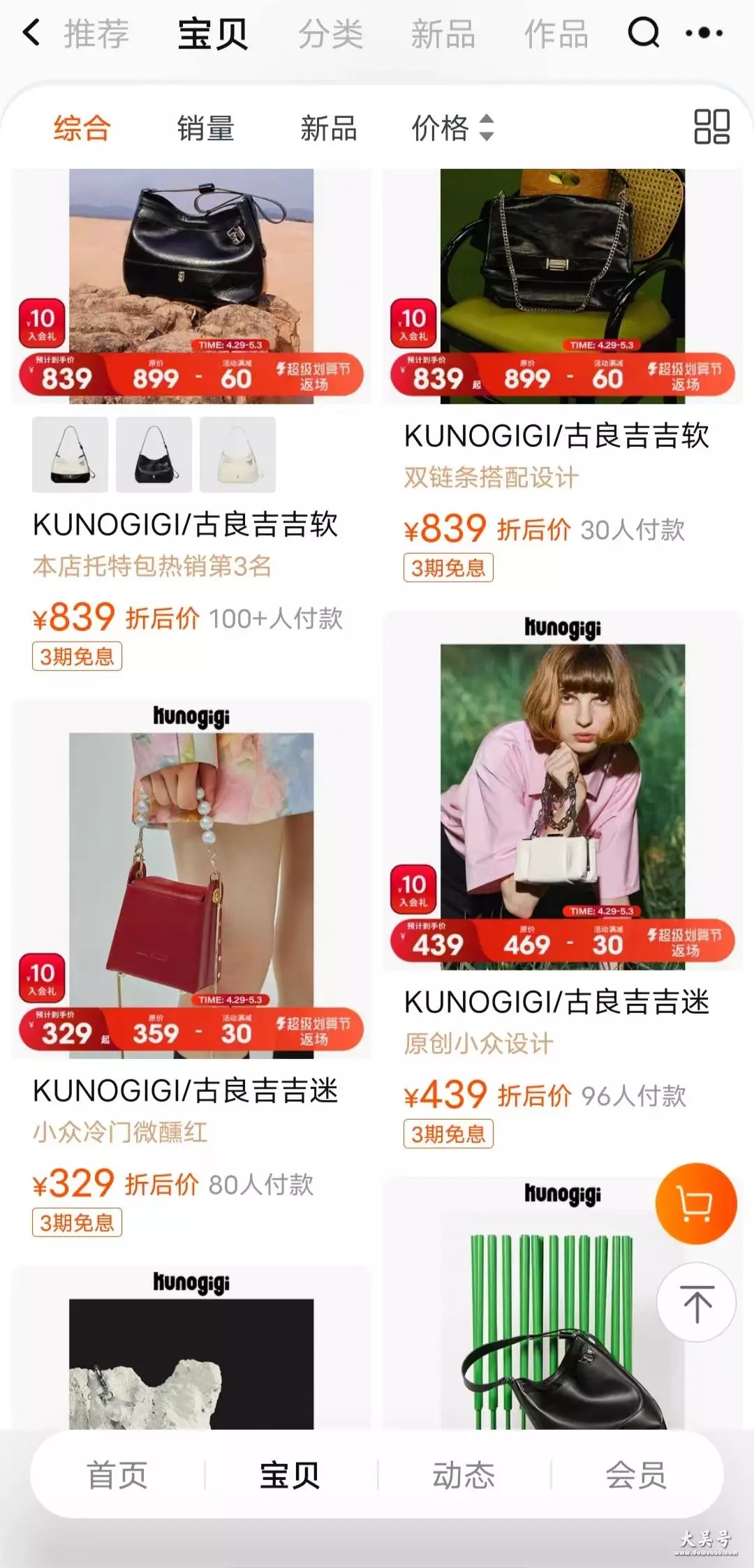
Task: Open the 本店托特包热销第3名 black bag product
Action: point(191,286)
